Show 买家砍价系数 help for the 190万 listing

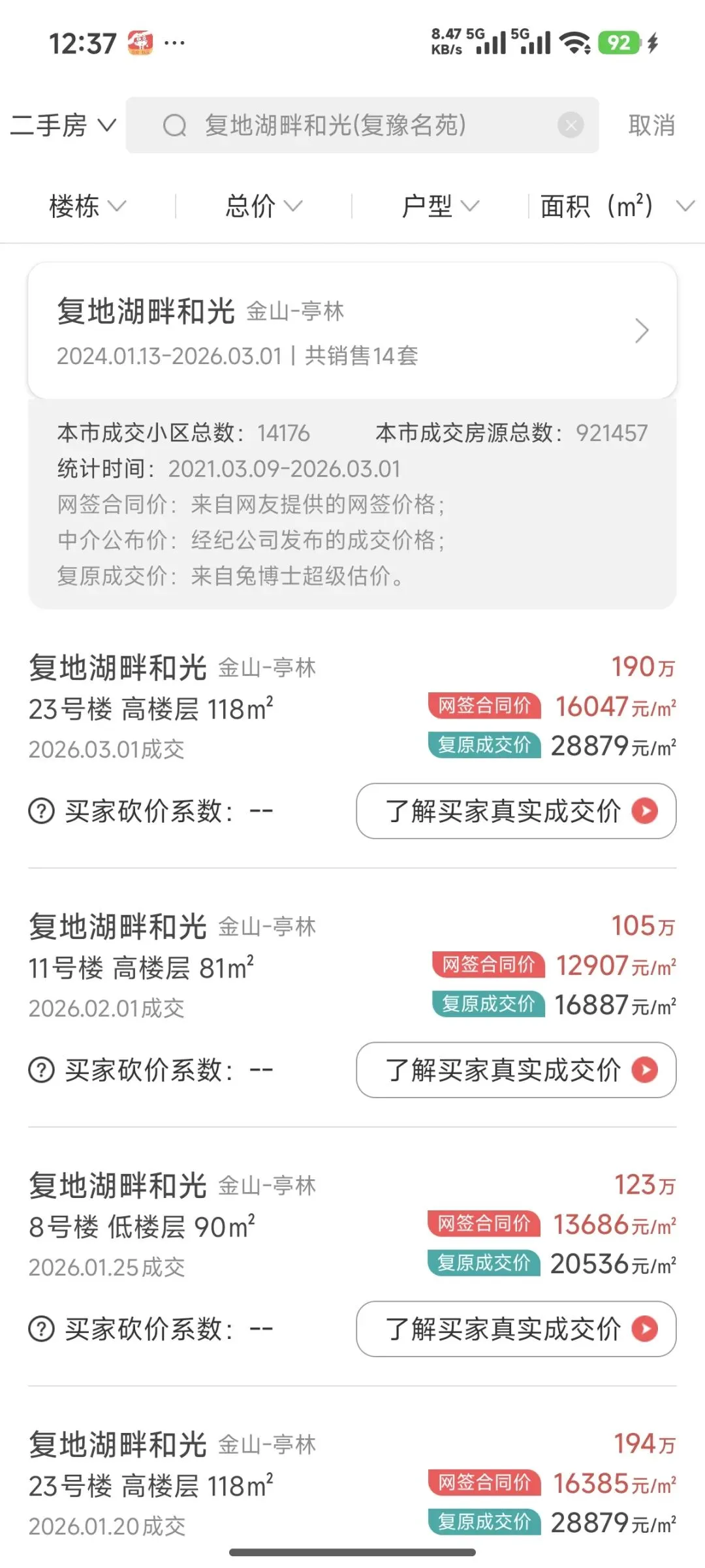coord(42,811)
